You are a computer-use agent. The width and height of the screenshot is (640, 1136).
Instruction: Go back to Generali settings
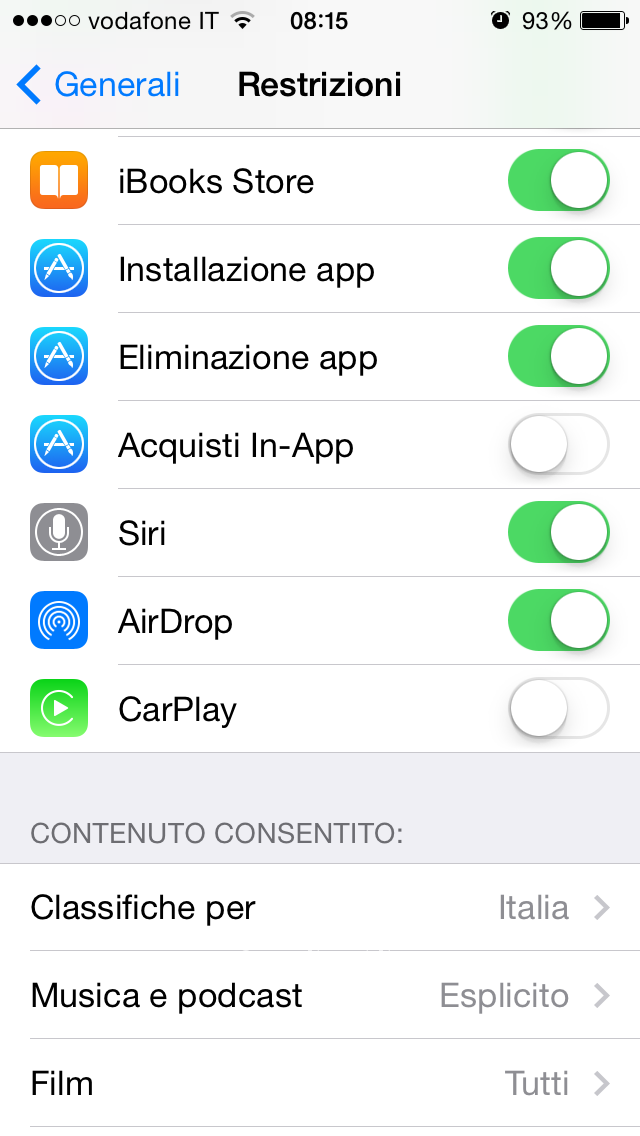click(x=98, y=85)
